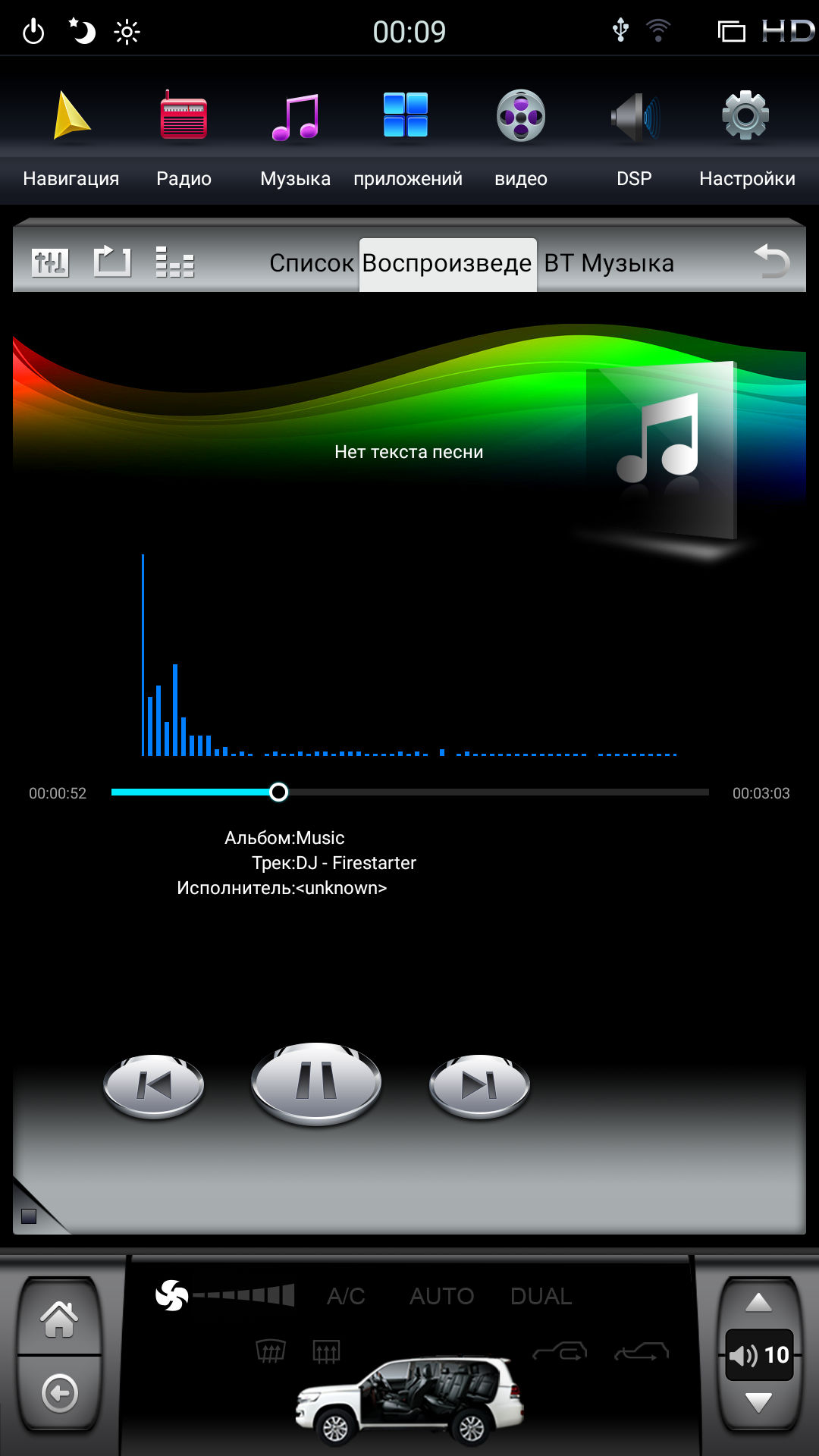Pause the current track
819x1456 pixels.
pos(316,1081)
